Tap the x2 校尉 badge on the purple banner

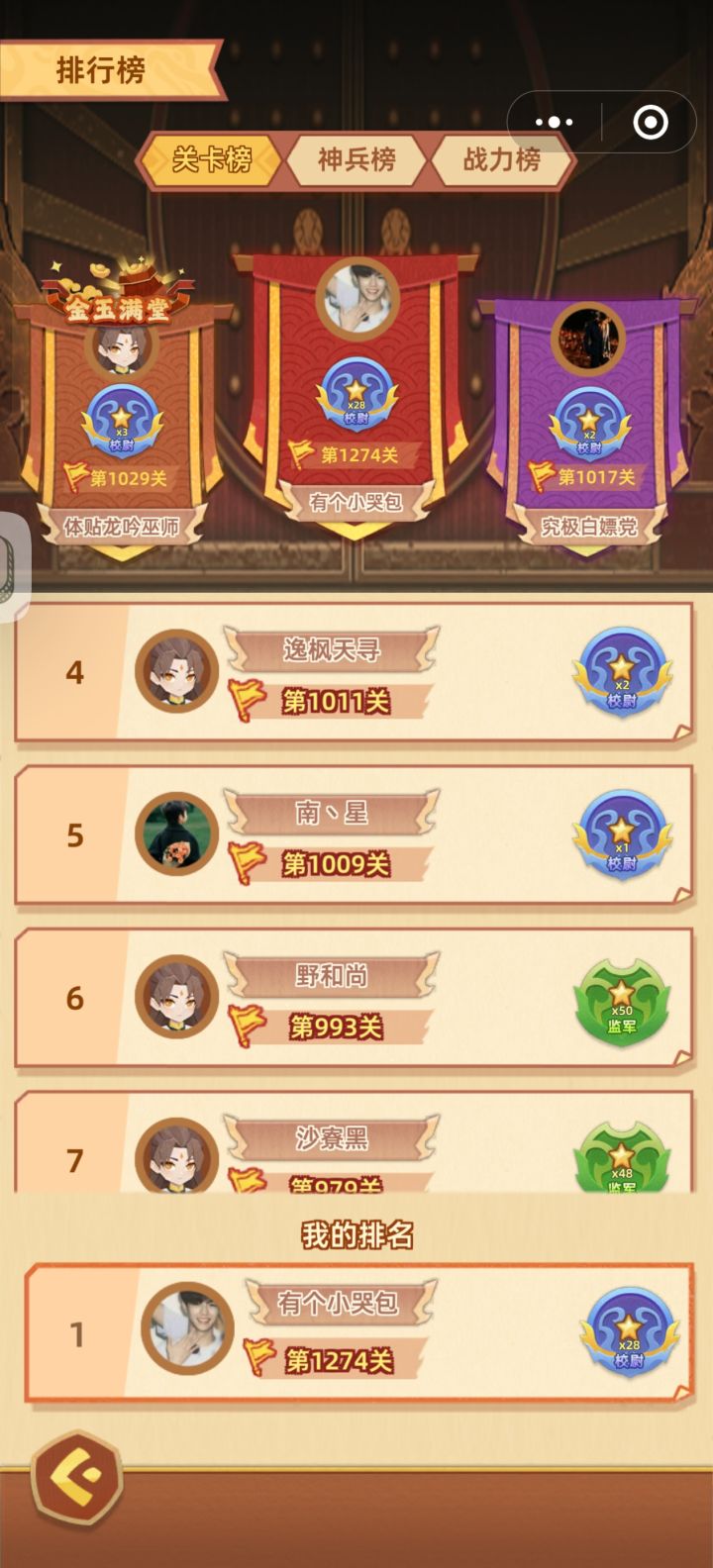tap(588, 420)
